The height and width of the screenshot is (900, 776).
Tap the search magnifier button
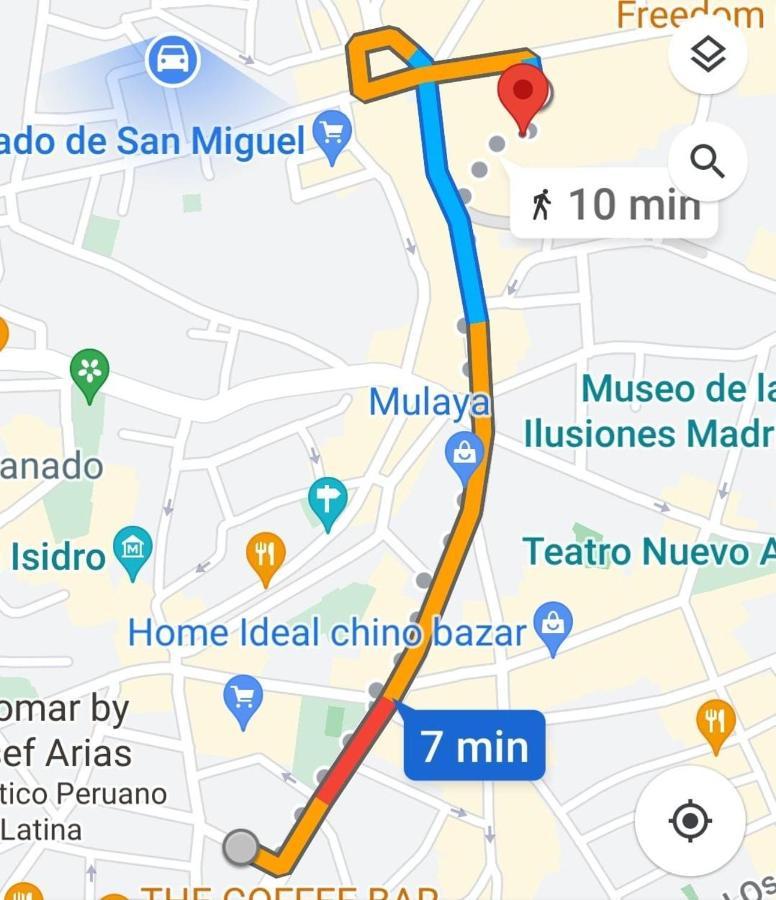tap(707, 160)
